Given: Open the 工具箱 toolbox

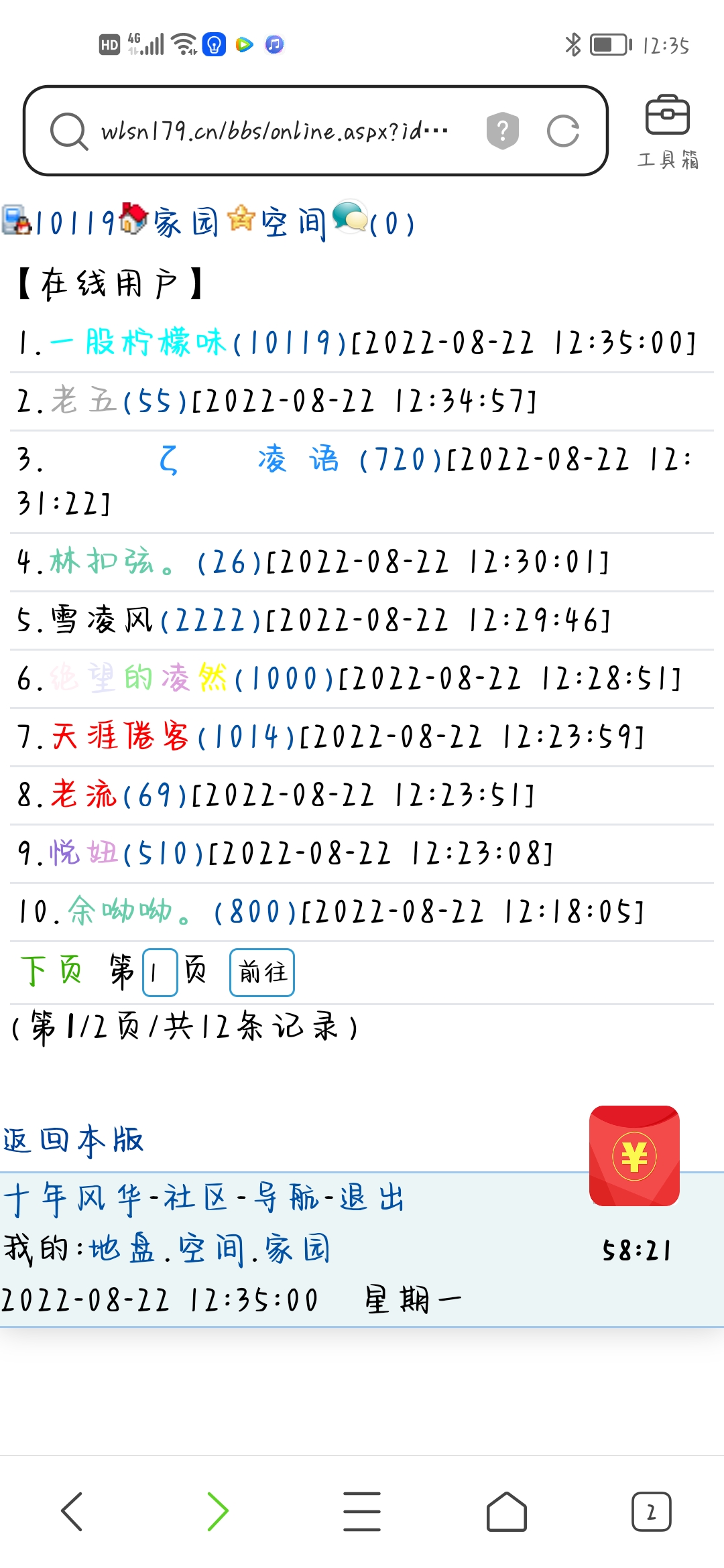Looking at the screenshot, I should [668, 131].
